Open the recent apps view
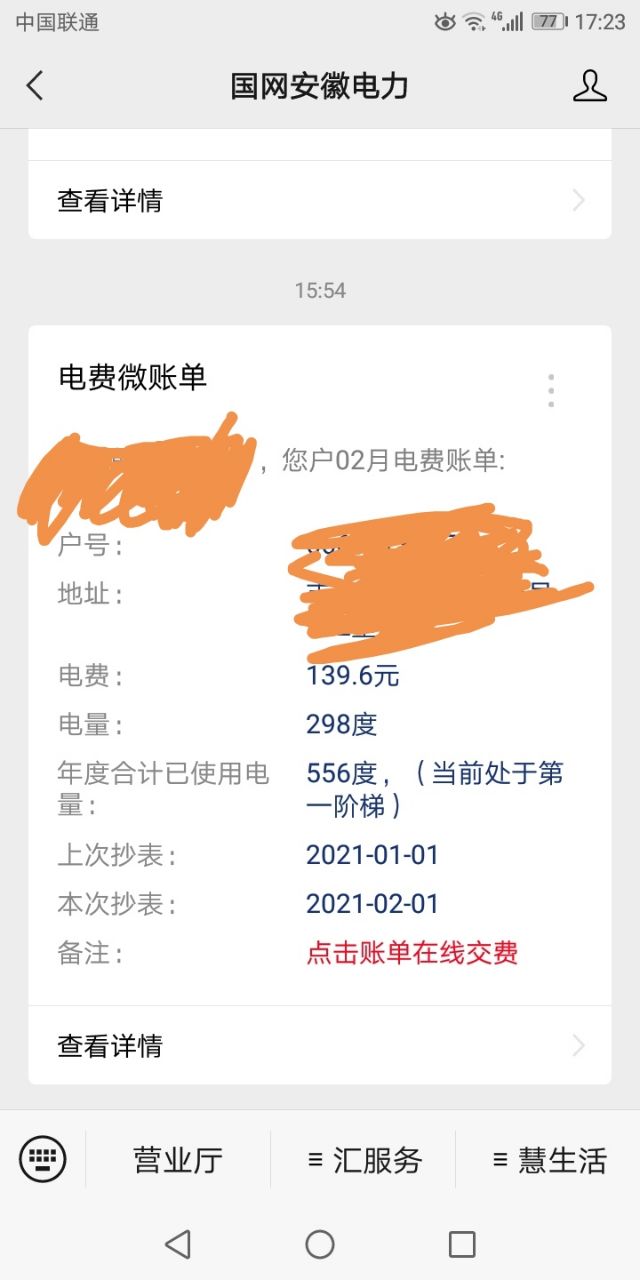640x1280 pixels. [462, 1244]
